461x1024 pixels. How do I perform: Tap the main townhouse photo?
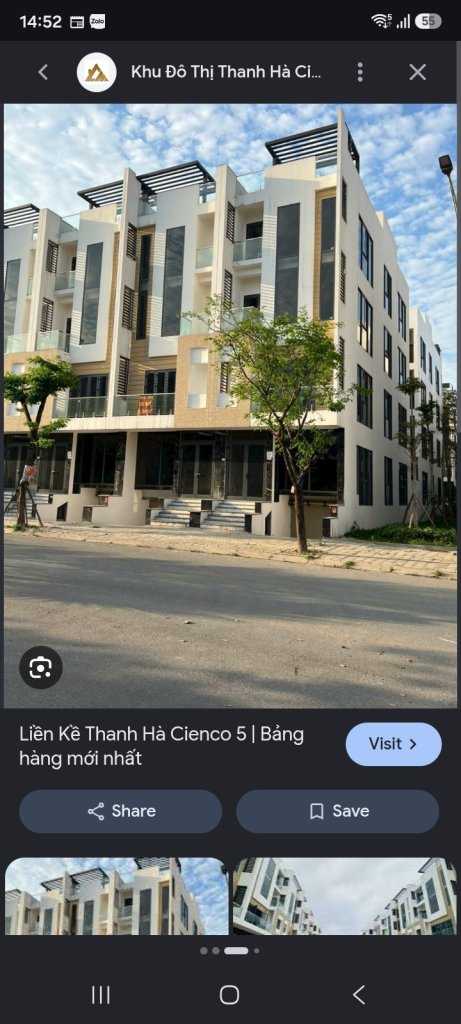click(230, 406)
